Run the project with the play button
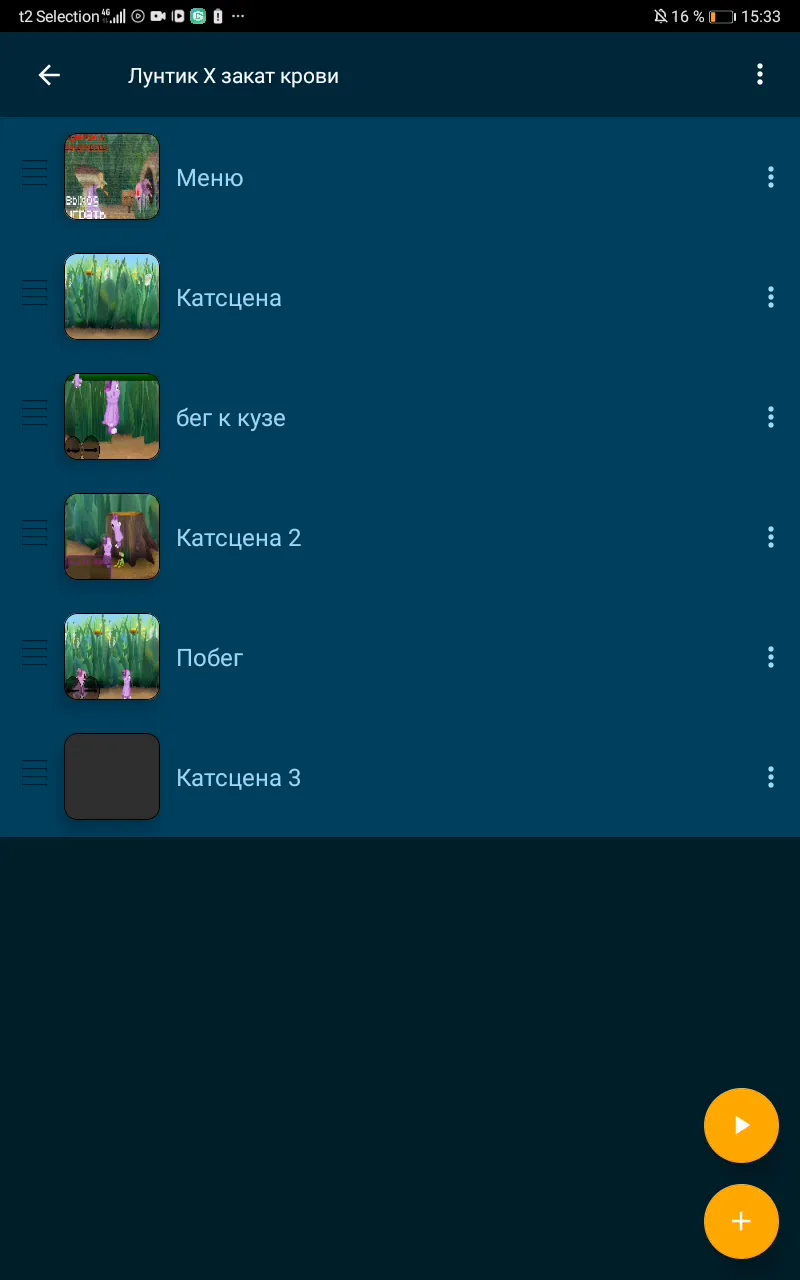The width and height of the screenshot is (800, 1280). click(x=741, y=1125)
